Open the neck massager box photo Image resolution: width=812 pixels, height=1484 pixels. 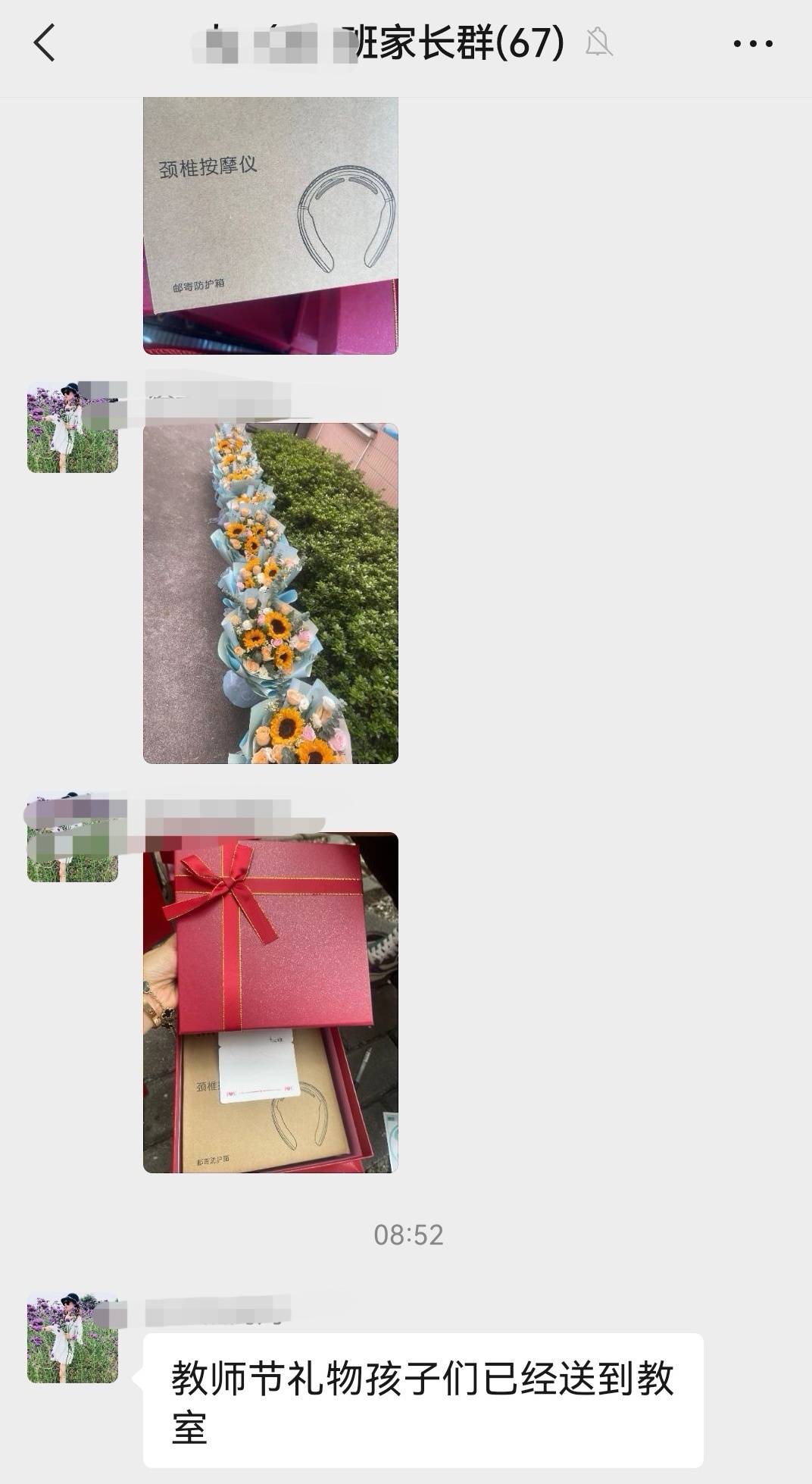click(270, 226)
